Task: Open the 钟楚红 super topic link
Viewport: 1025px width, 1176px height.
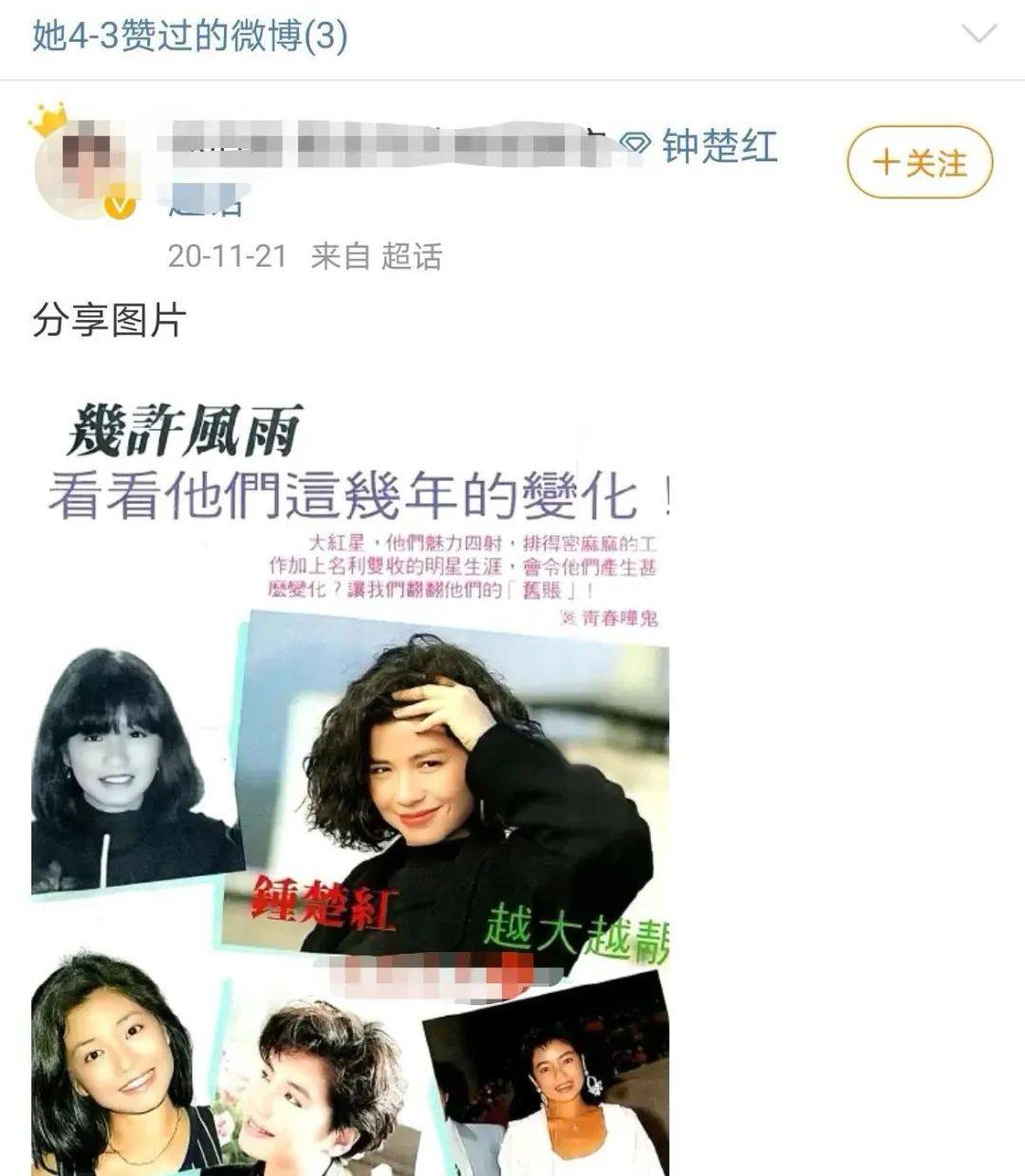Action: 718,146
